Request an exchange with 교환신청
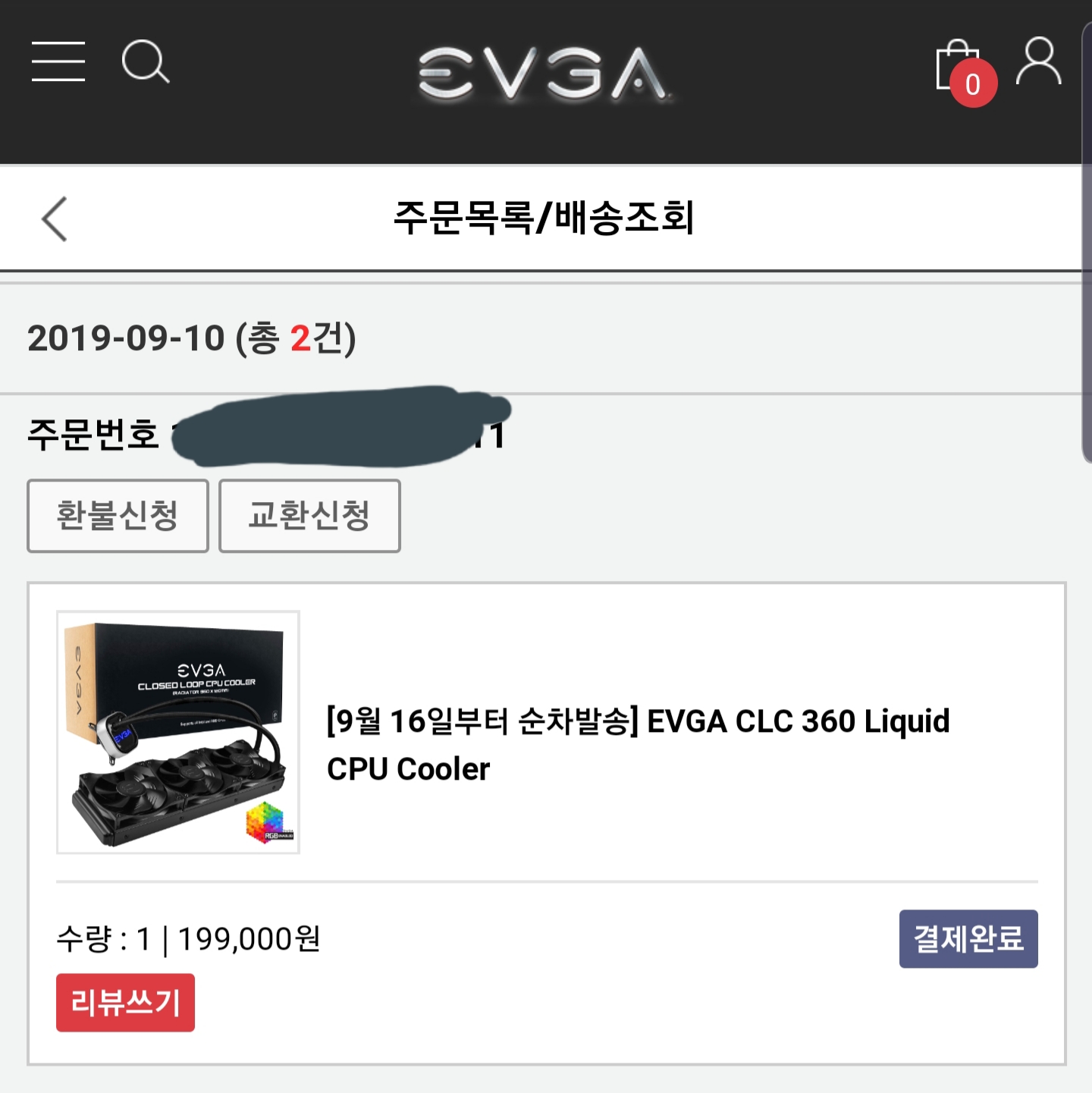Viewport: 1092px width, 1093px height. (309, 516)
